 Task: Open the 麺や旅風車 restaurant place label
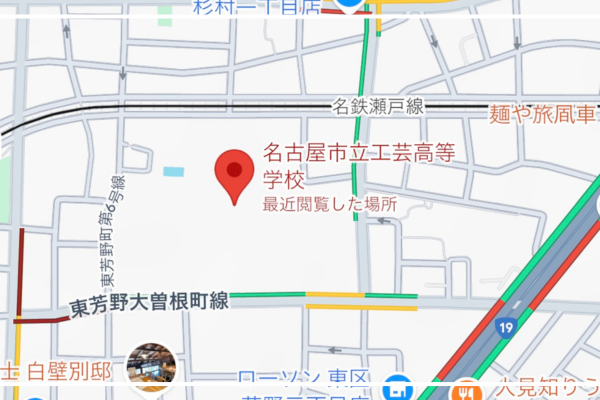544,114
